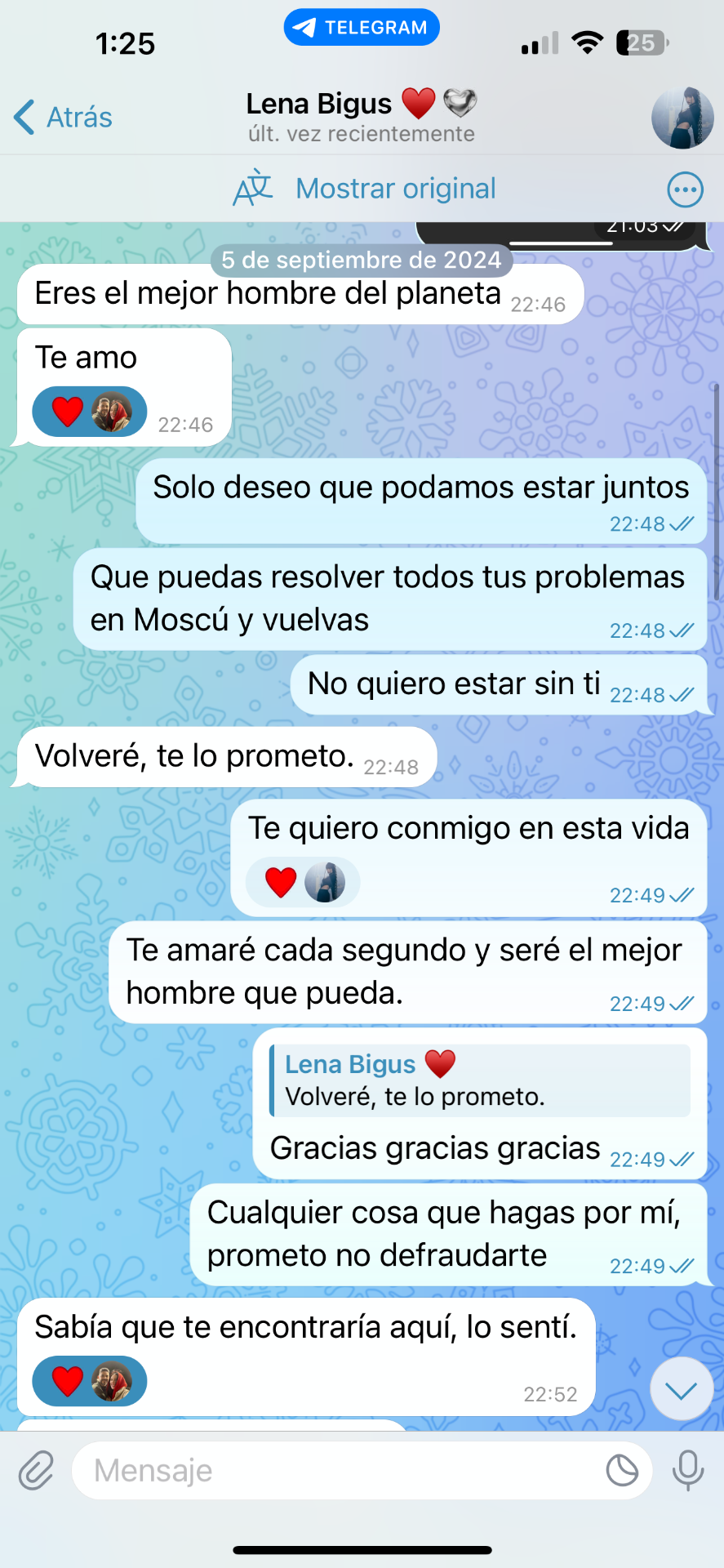Viewport: 724px width, 1568px height.
Task: Tap Mostrar original translation option
Action: click(395, 189)
